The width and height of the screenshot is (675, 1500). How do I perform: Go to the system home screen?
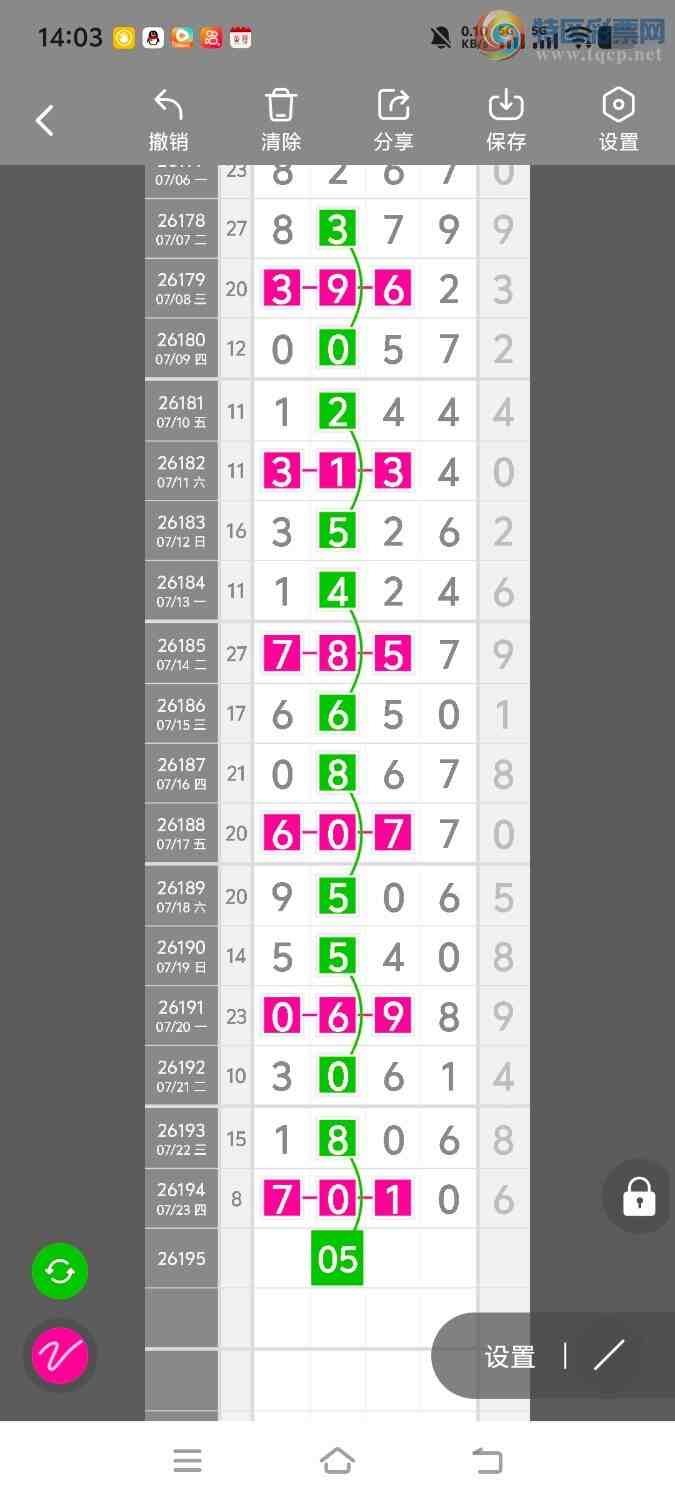337,1461
